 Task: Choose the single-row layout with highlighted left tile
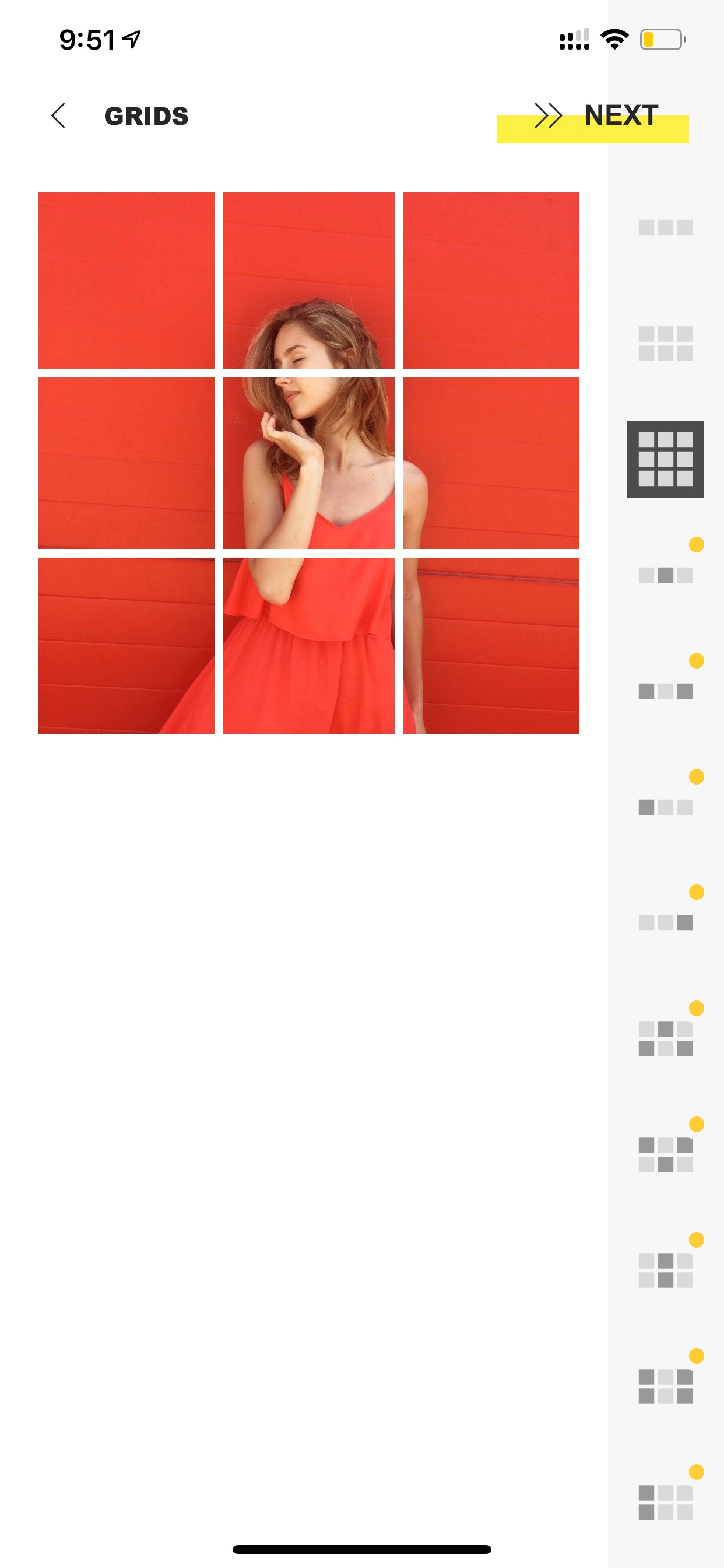(x=665, y=807)
